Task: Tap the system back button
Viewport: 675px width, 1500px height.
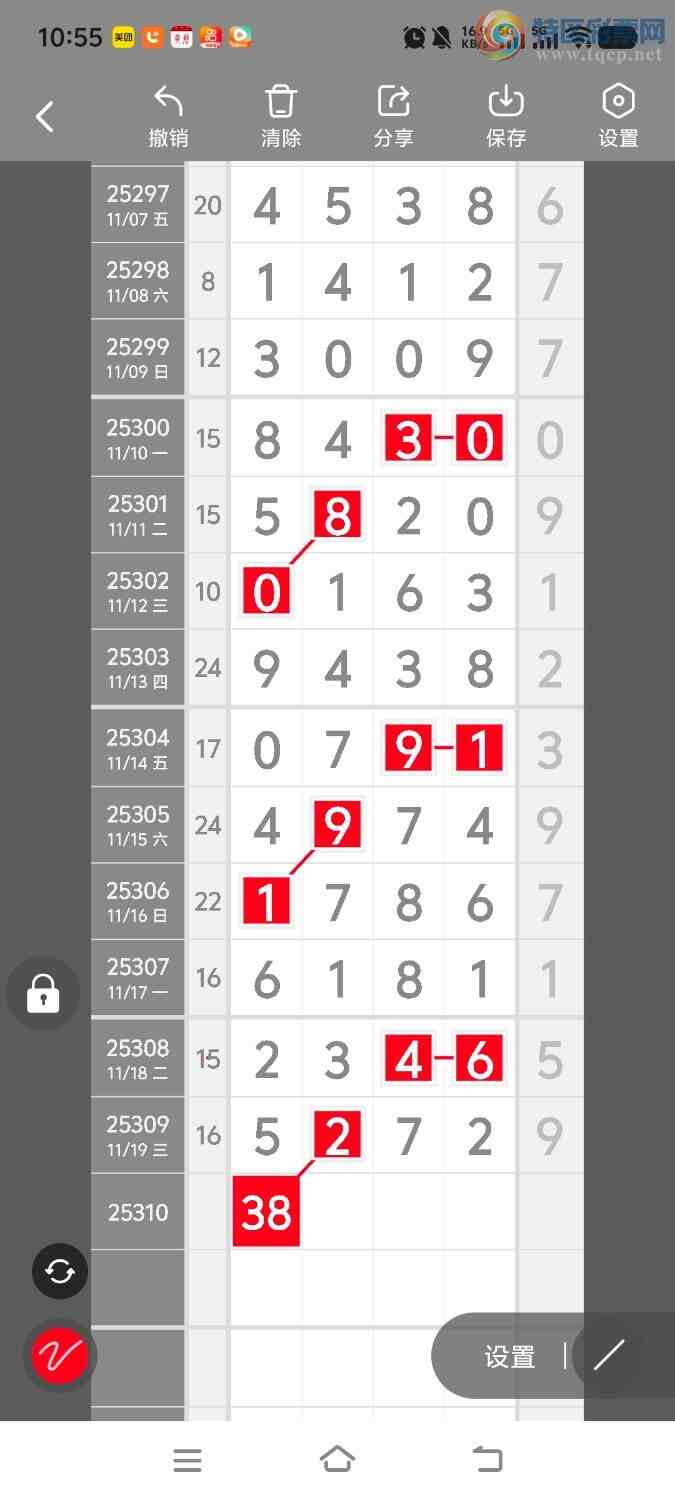Action: (488, 1460)
